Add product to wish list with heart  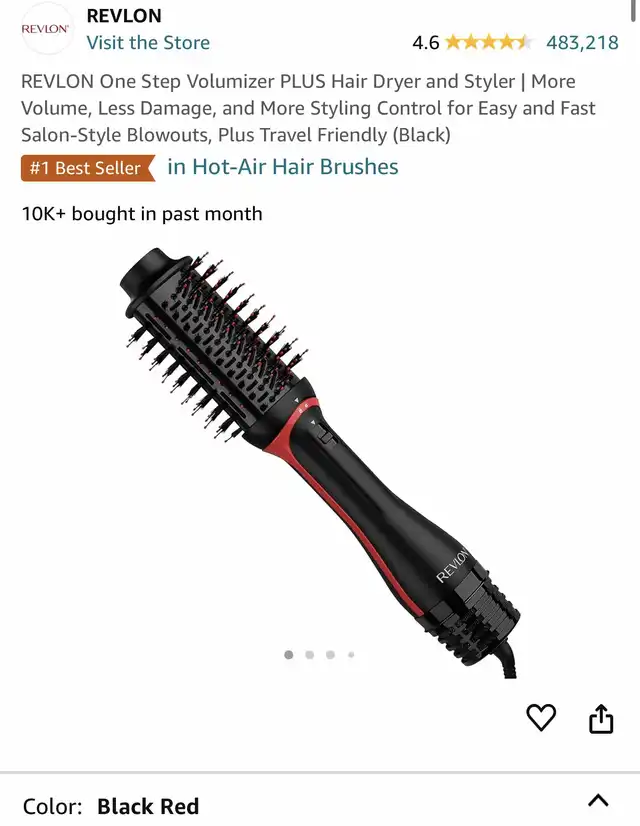pos(541,717)
